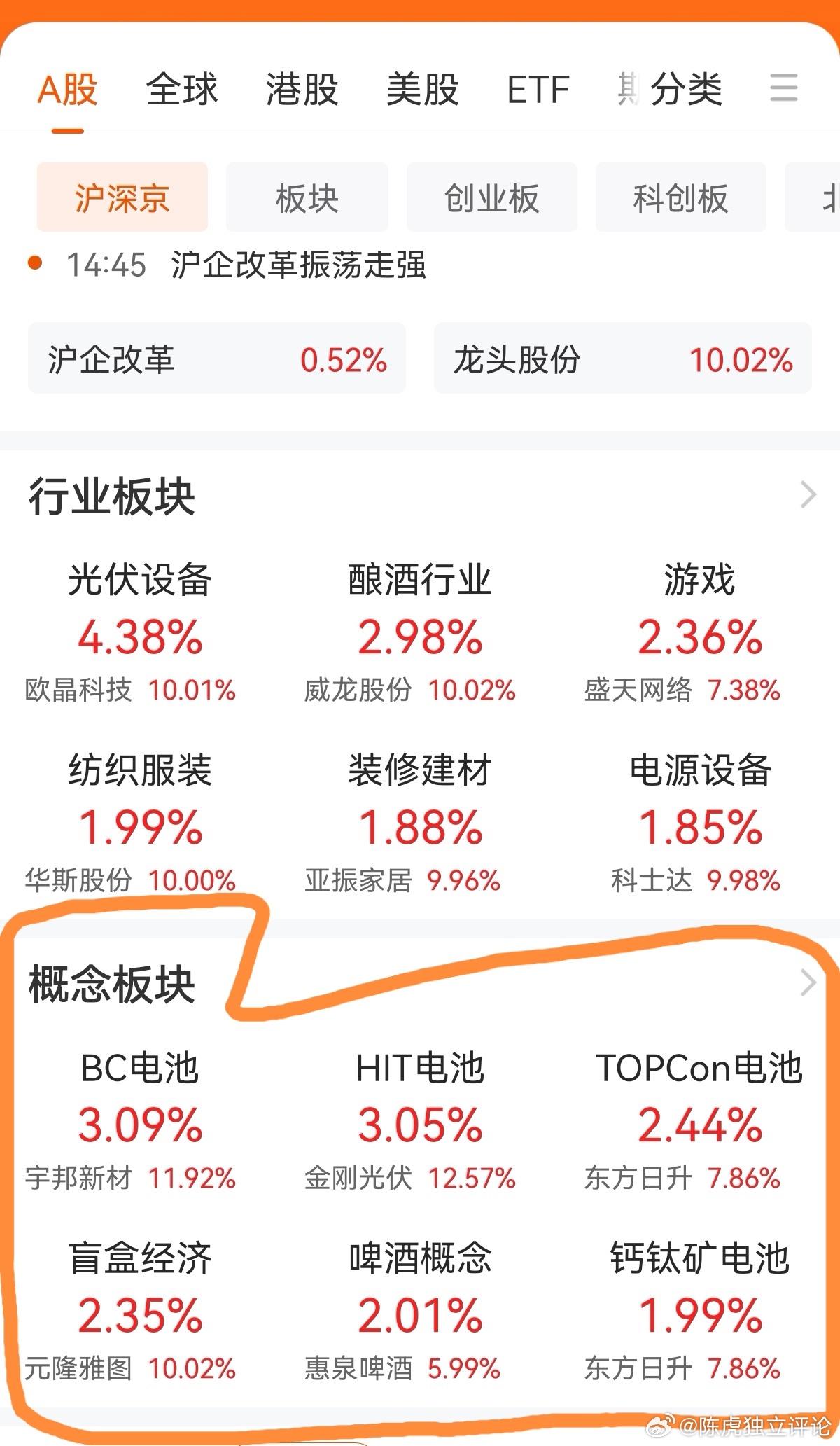Viewport: 840px width, 1446px height.
Task: Select the 创业板 chip
Action: (x=492, y=197)
